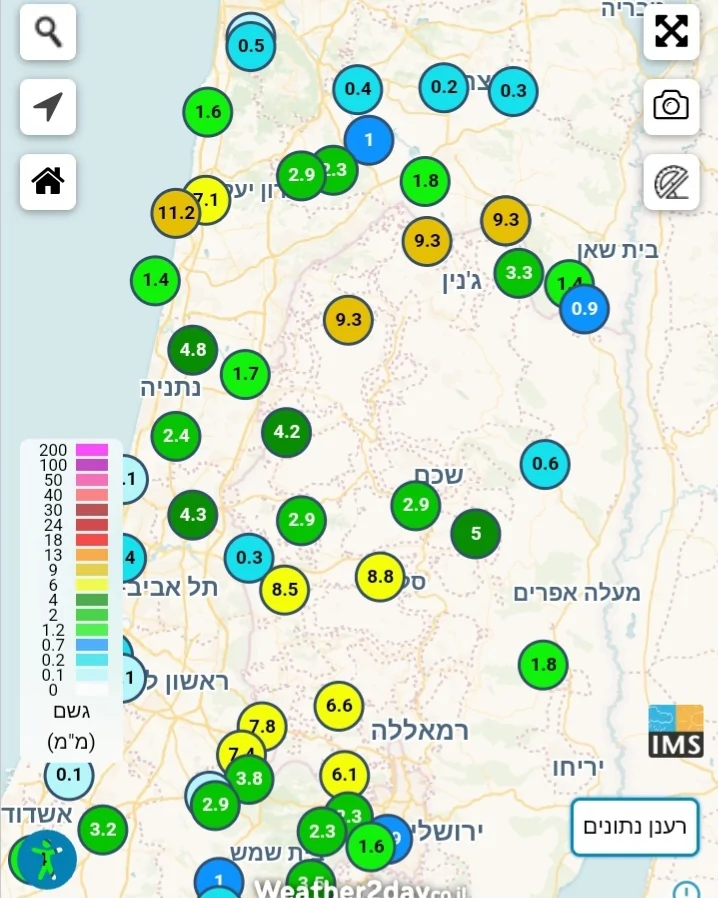The image size is (718, 898).
Task: Open the 8.5 yellow station marker
Action: pyautogui.click(x=285, y=589)
